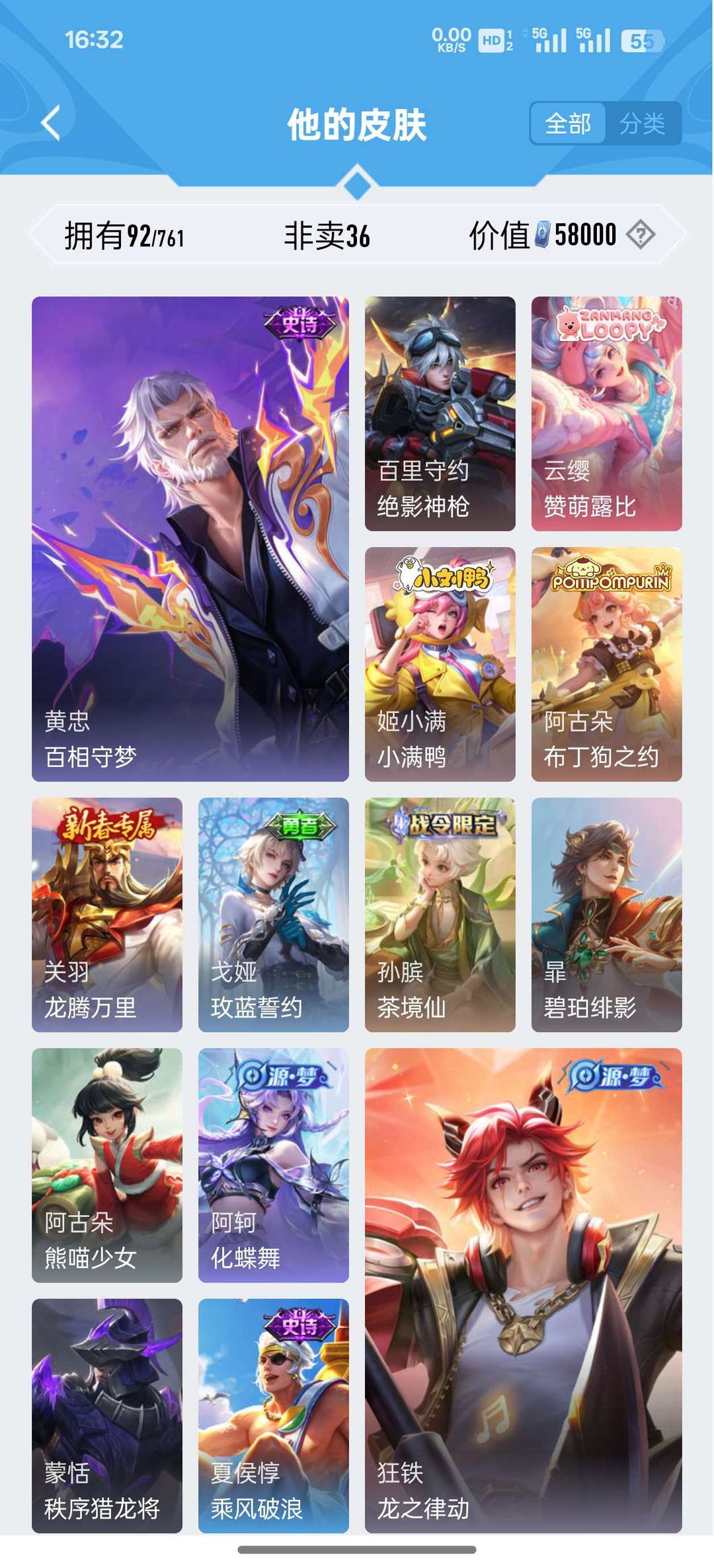Select the 全部 tab
The height and width of the screenshot is (1568, 714).
click(x=568, y=124)
